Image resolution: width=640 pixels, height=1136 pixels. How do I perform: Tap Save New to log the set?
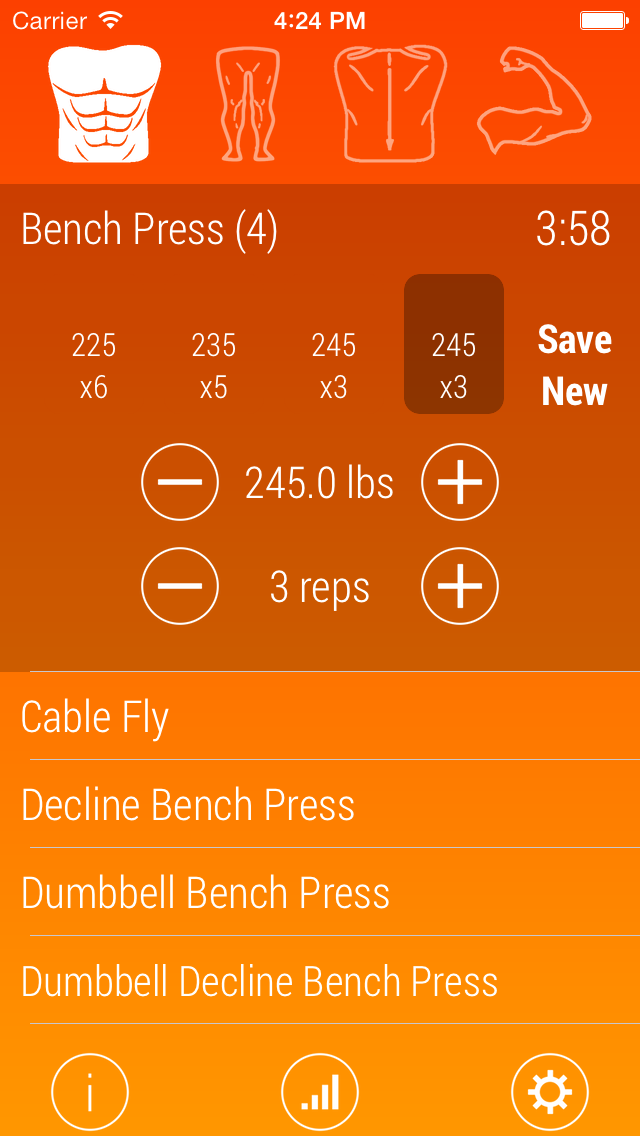[x=574, y=365]
